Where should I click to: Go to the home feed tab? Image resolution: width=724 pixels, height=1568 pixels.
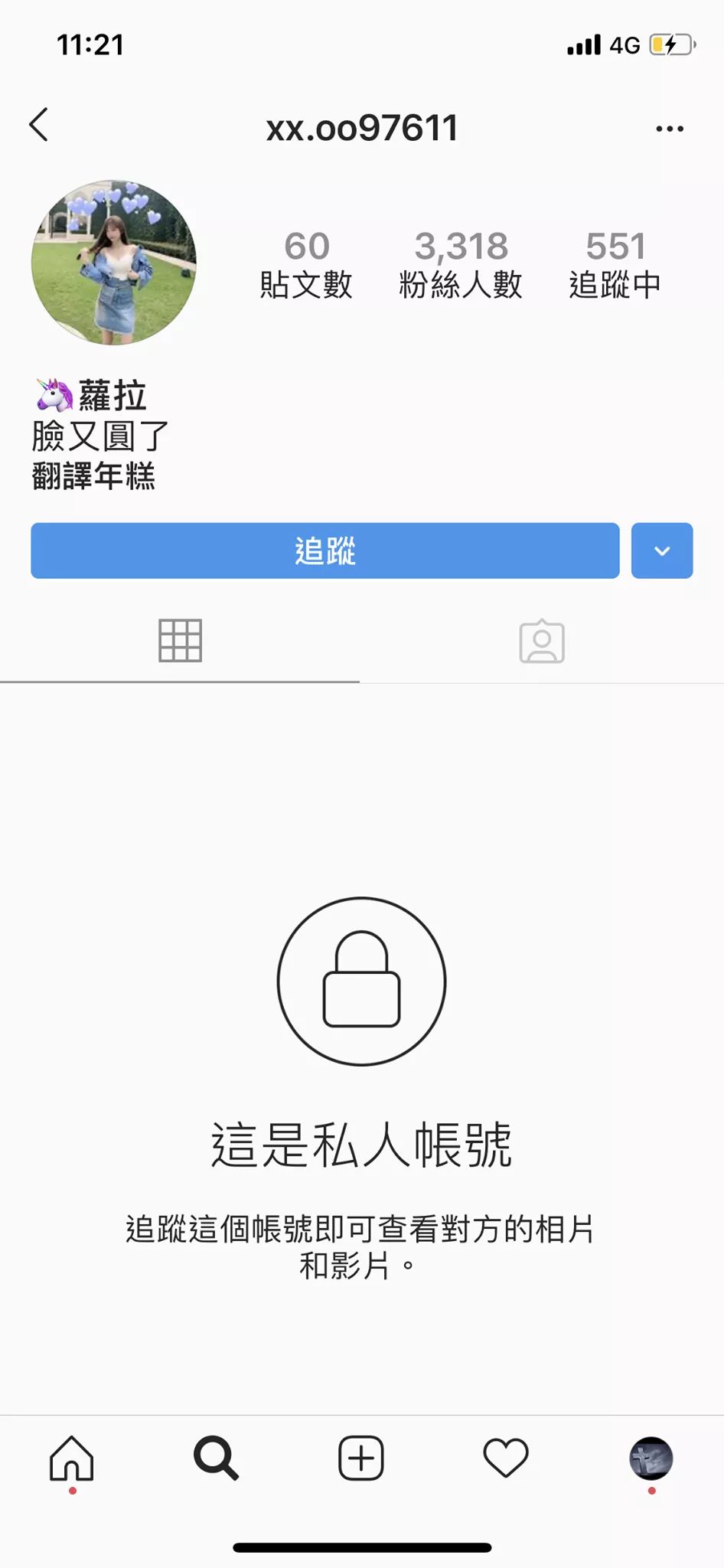[x=72, y=1458]
